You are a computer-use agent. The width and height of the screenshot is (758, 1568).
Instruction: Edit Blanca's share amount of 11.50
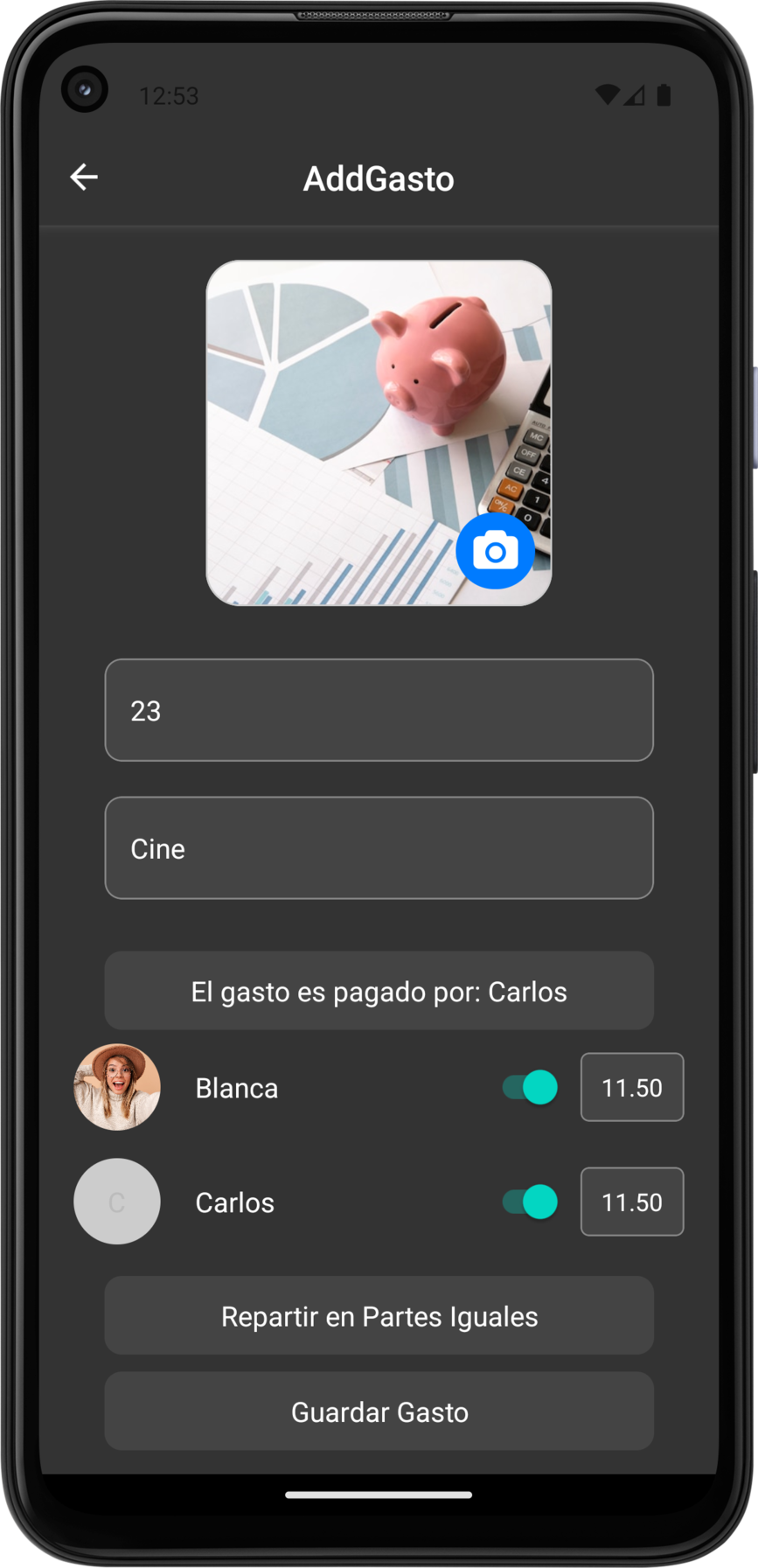[631, 1087]
